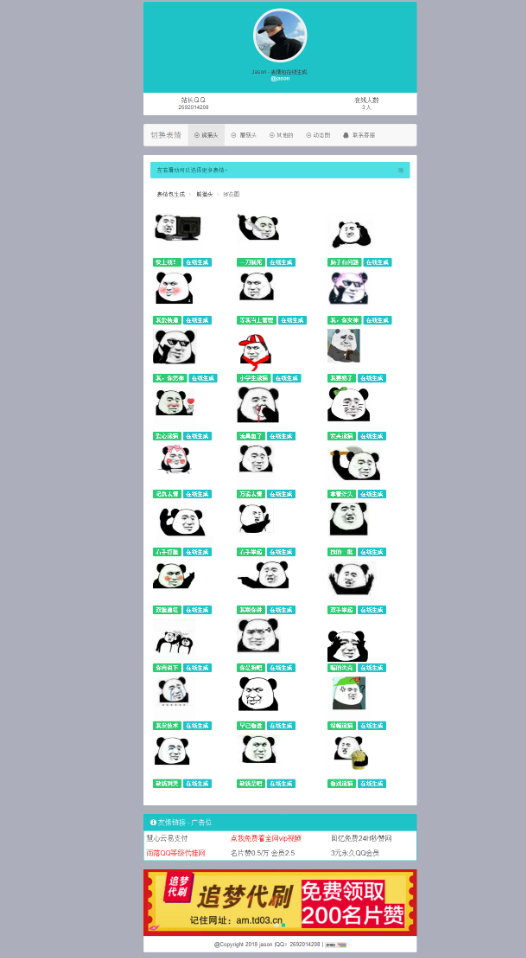Open the 表情包生成 breadcrumb link
The width and height of the screenshot is (526, 958).
coord(170,194)
